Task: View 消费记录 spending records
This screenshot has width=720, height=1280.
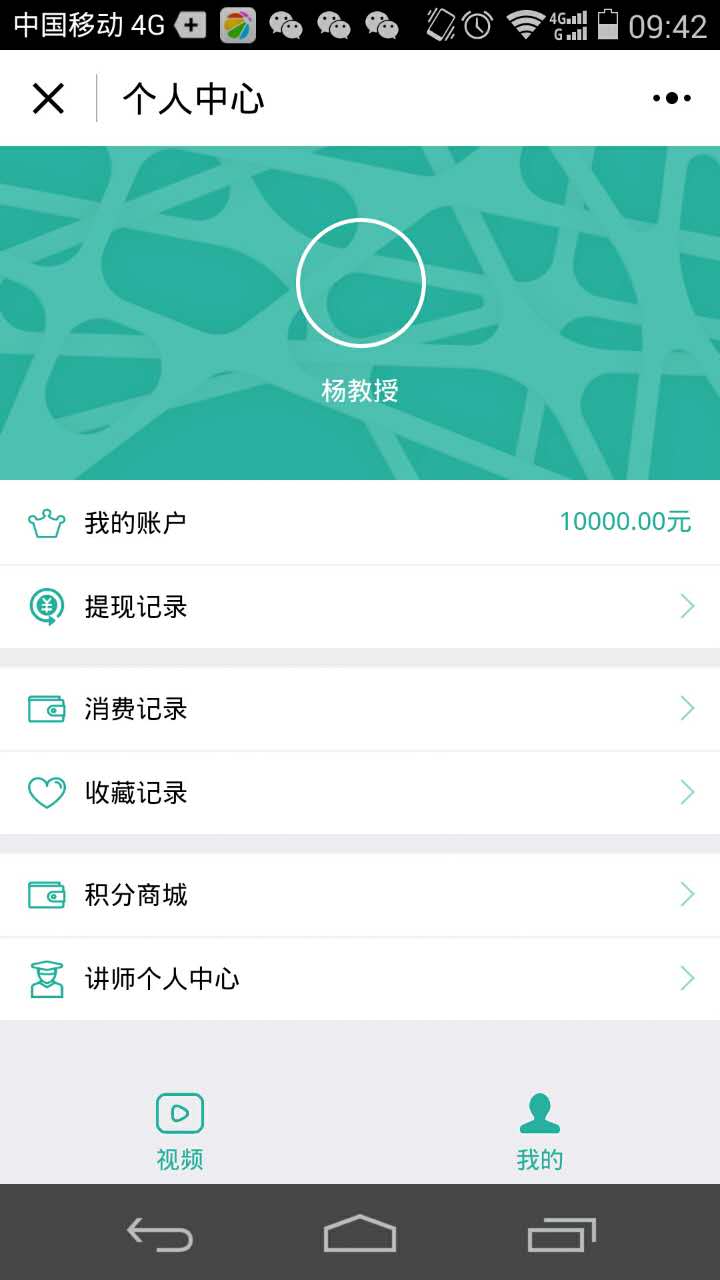Action: pos(360,709)
